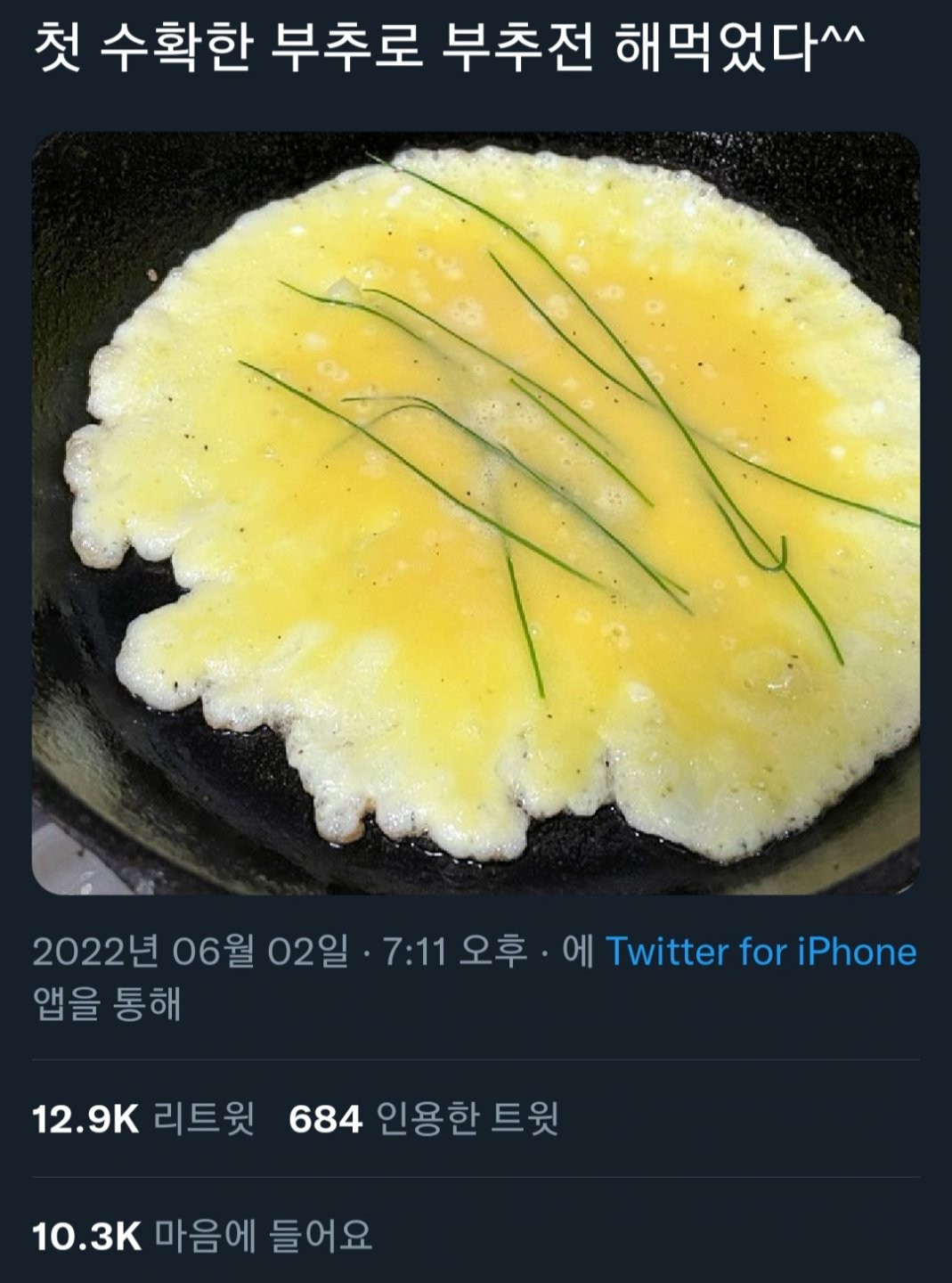Open the chive pancake photo in the tweet
Viewport: 952px width, 1283px height.
click(x=476, y=513)
